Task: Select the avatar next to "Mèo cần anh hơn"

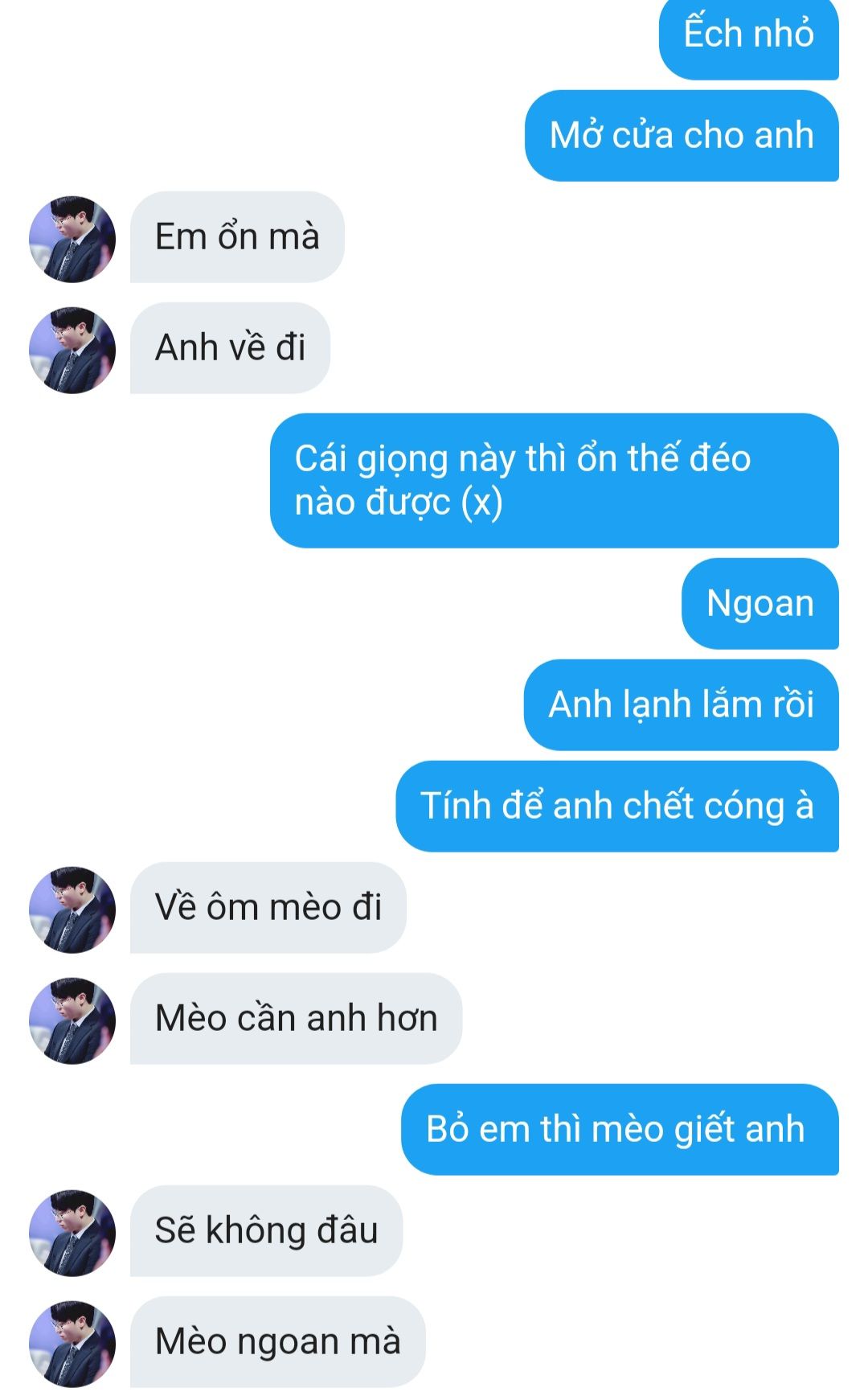Action: click(x=72, y=1020)
